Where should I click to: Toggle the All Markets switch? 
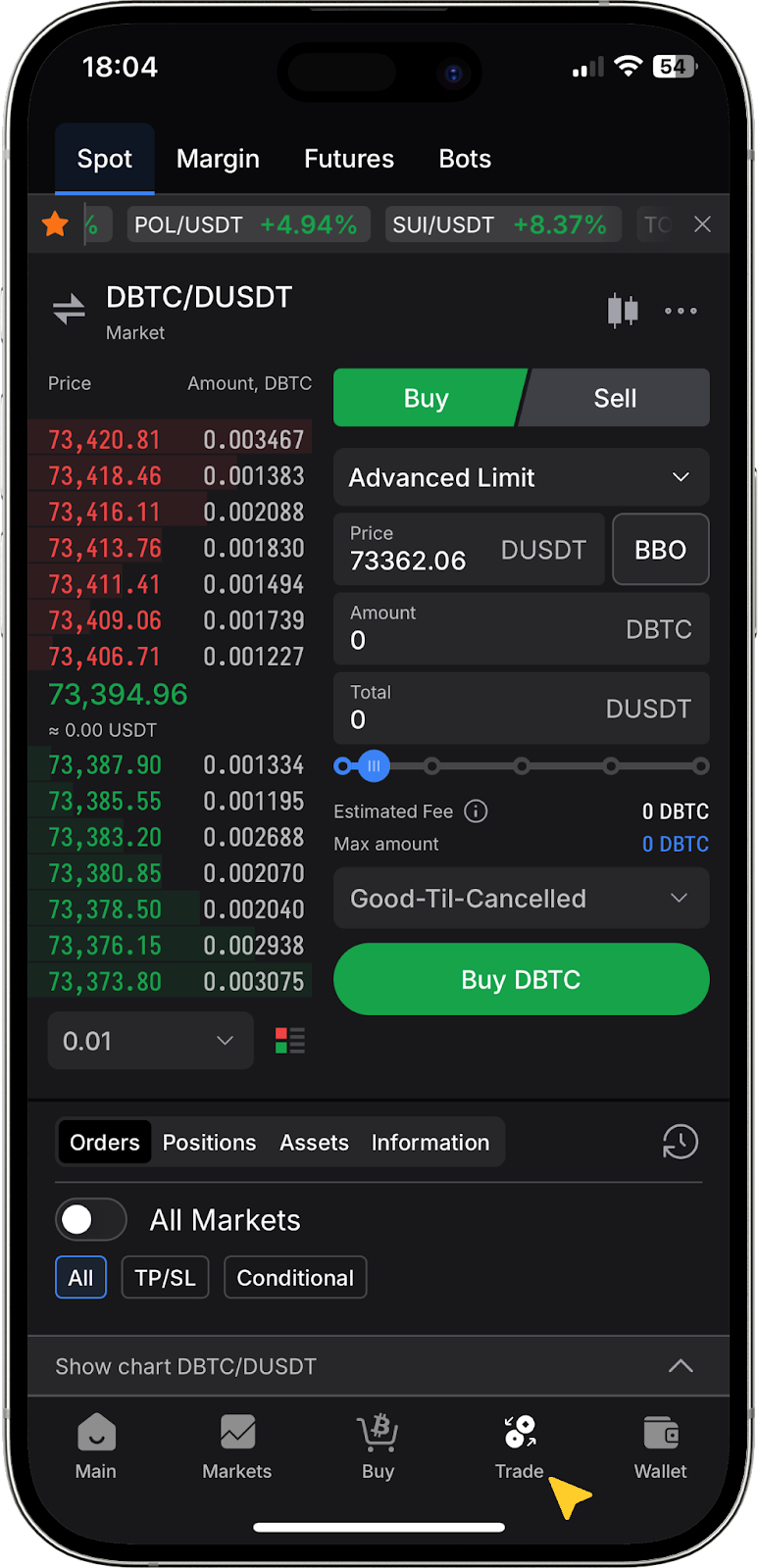pyautogui.click(x=91, y=1220)
